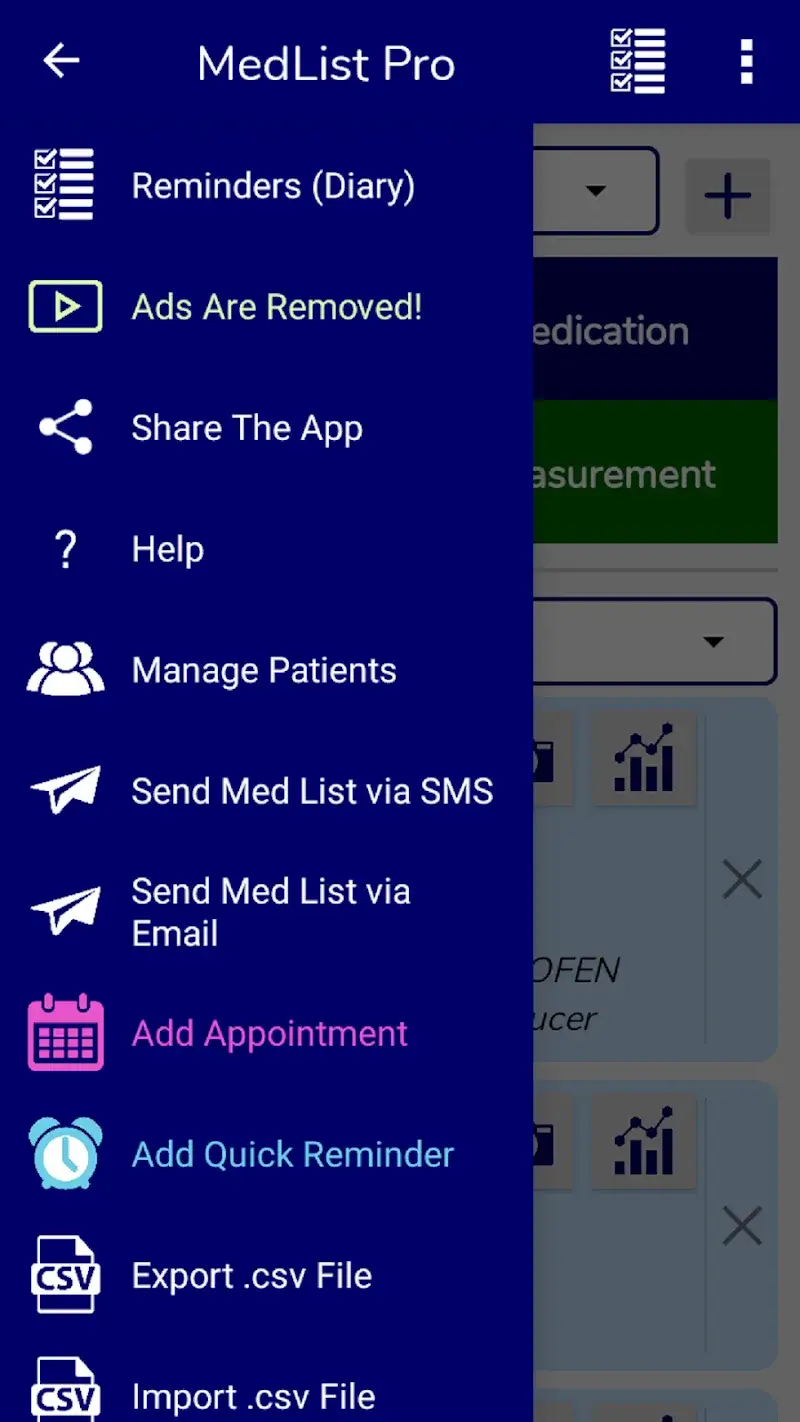800x1422 pixels.
Task: Tap the green Measurement button
Action: (x=650, y=472)
